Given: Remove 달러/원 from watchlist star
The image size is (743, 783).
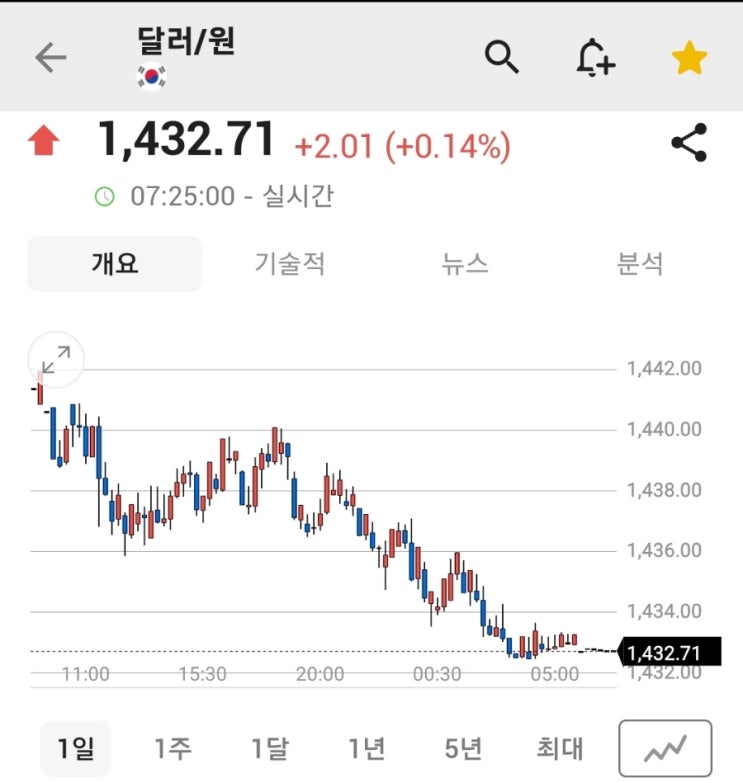Looking at the screenshot, I should pyautogui.click(x=689, y=59).
